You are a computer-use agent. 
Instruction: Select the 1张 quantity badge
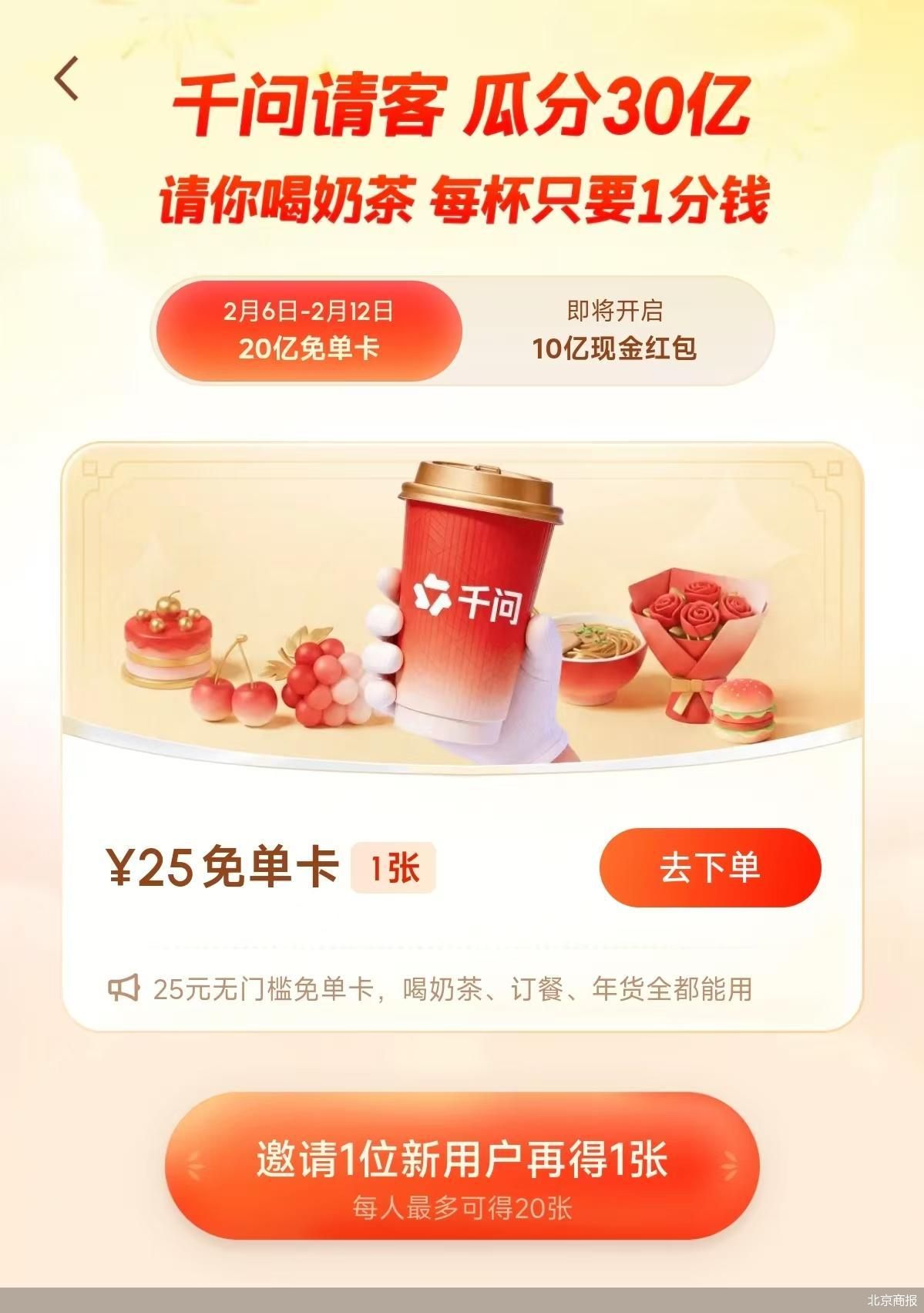(x=396, y=867)
